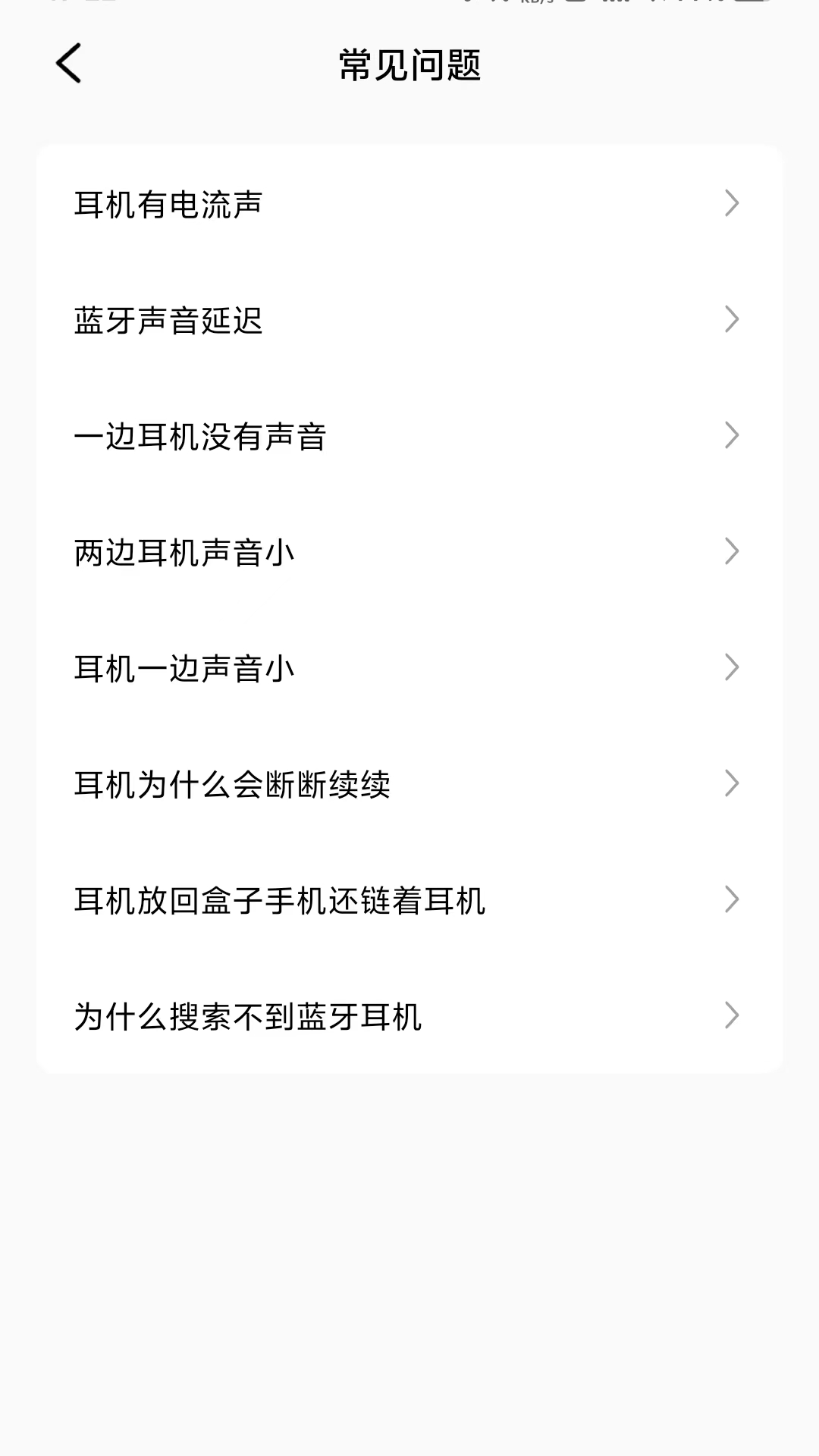Screen dimensions: 819x1456
Task: Tap the chevron beside 耳机为什么会断断续续
Action: pyautogui.click(x=730, y=783)
